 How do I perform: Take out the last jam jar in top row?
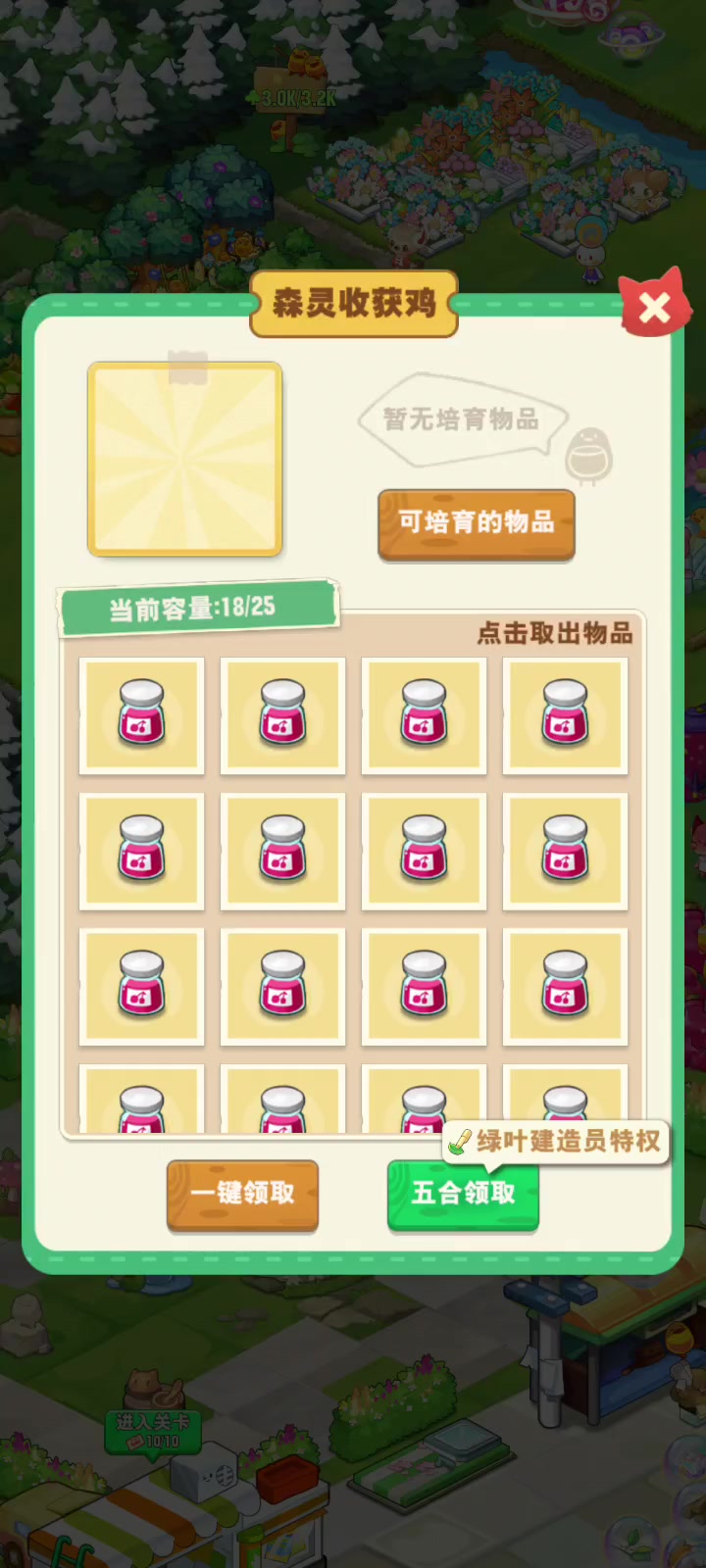(x=565, y=715)
